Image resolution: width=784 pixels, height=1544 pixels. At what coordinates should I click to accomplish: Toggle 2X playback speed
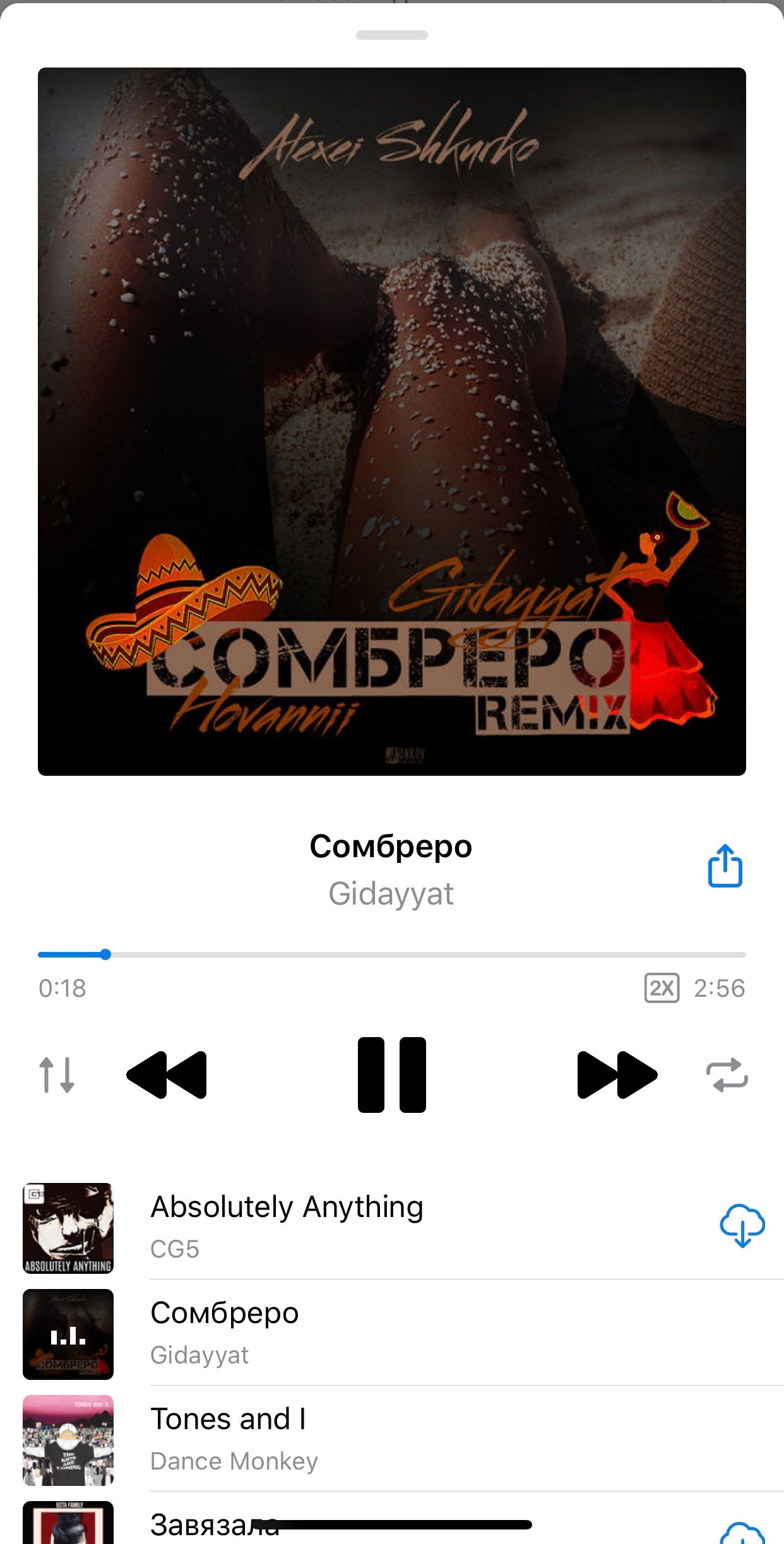pos(662,988)
